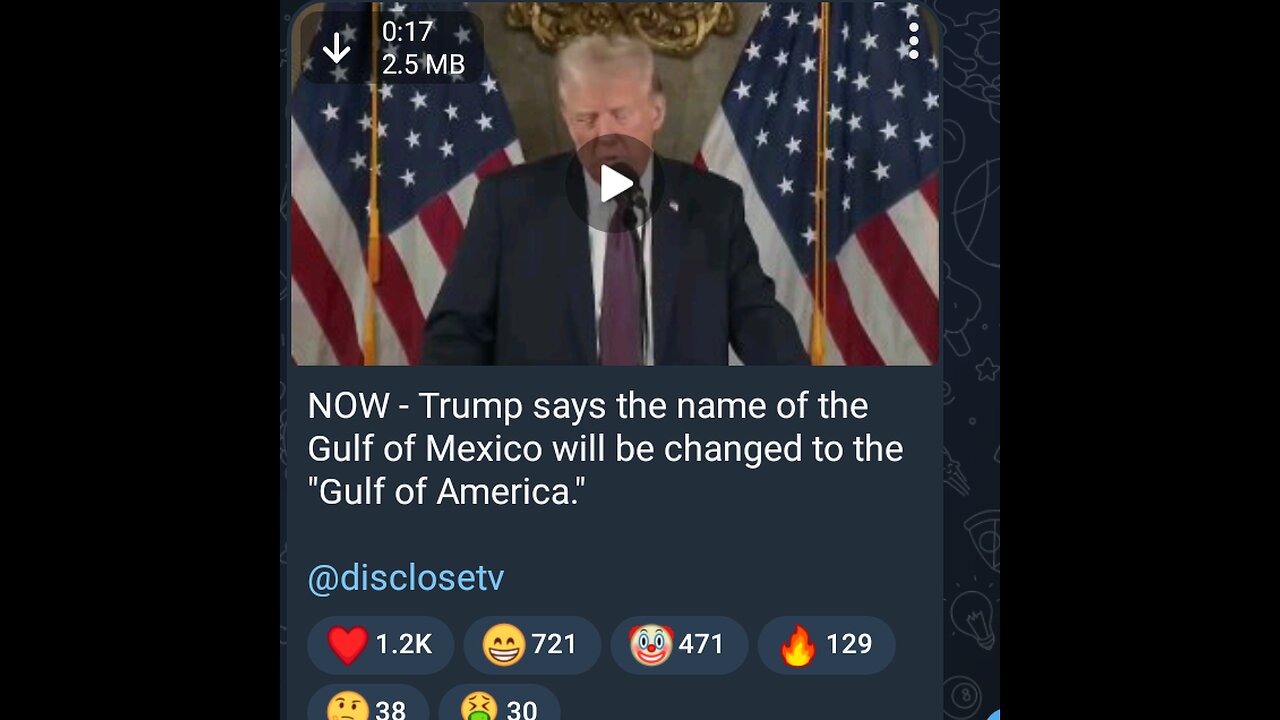Add the grinning face reaction

531,645
